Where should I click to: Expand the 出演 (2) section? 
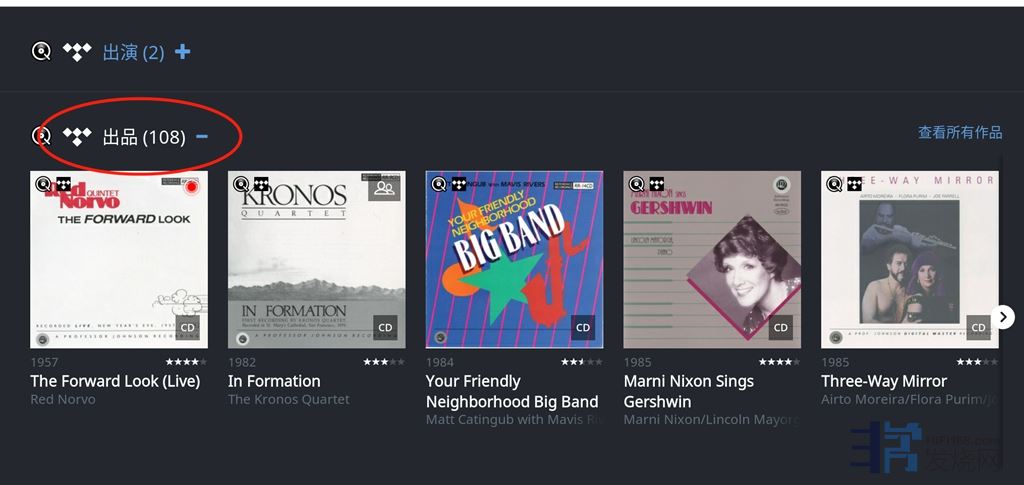(x=182, y=52)
